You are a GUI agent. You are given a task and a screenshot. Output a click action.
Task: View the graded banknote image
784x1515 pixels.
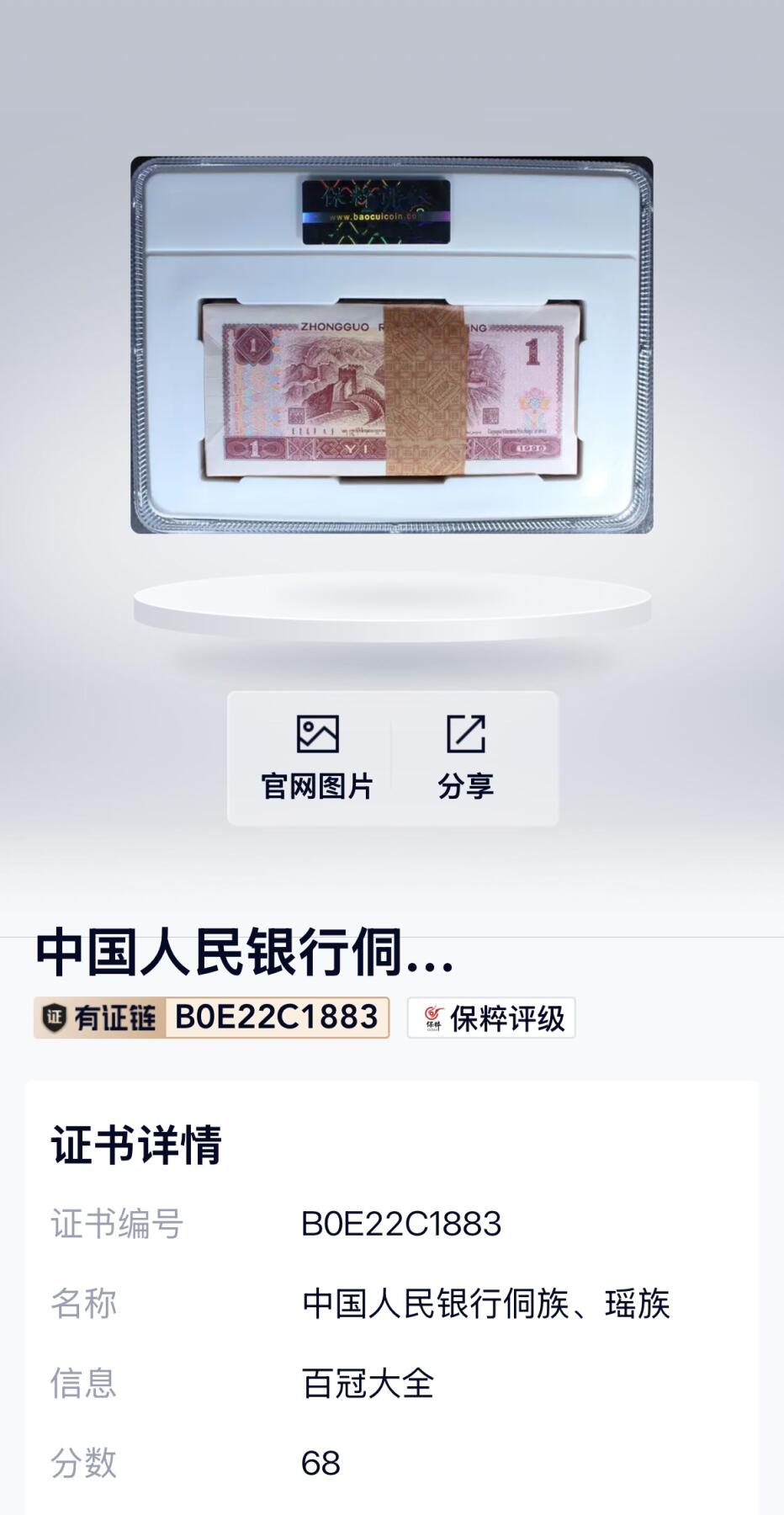pyautogui.click(x=392, y=345)
